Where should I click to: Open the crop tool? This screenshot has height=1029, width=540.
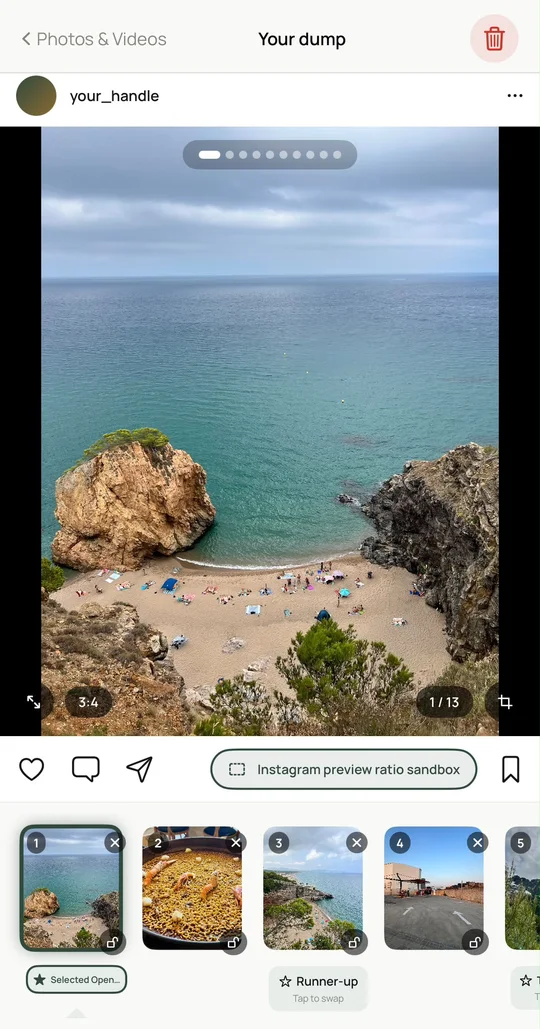click(505, 702)
